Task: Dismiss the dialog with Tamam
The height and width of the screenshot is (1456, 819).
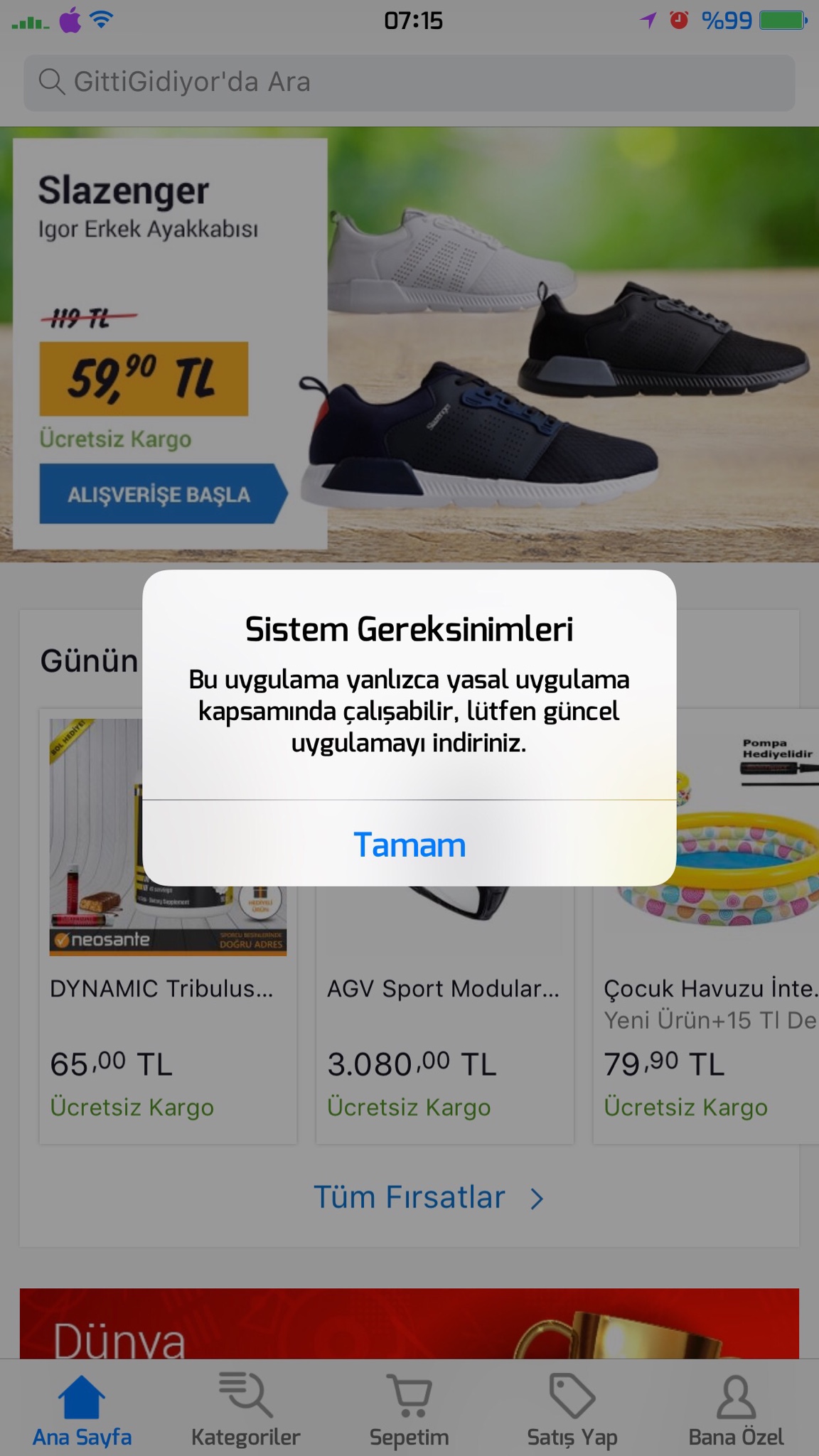Action: tap(409, 845)
